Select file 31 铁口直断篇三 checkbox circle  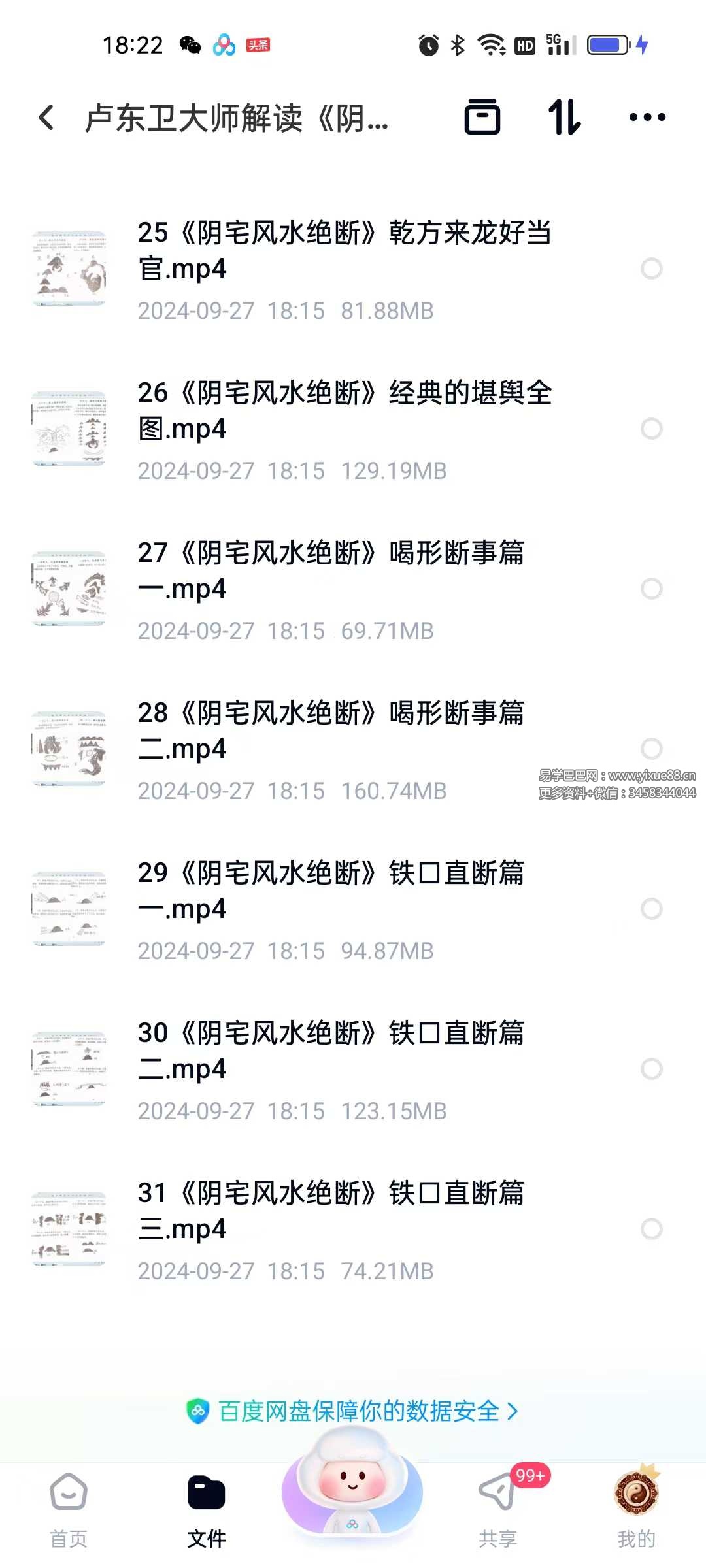point(652,1228)
